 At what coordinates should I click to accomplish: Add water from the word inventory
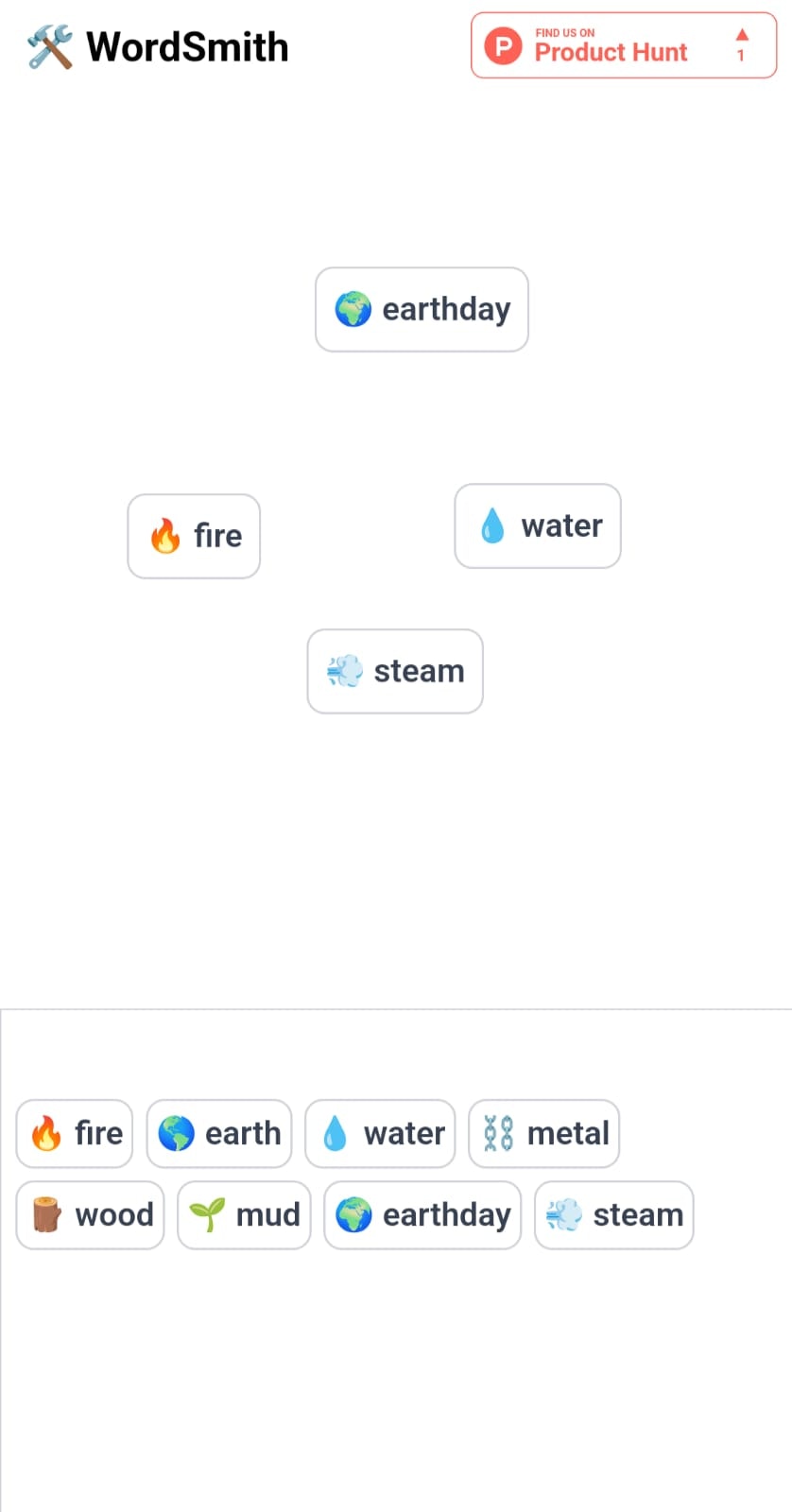click(x=380, y=1133)
